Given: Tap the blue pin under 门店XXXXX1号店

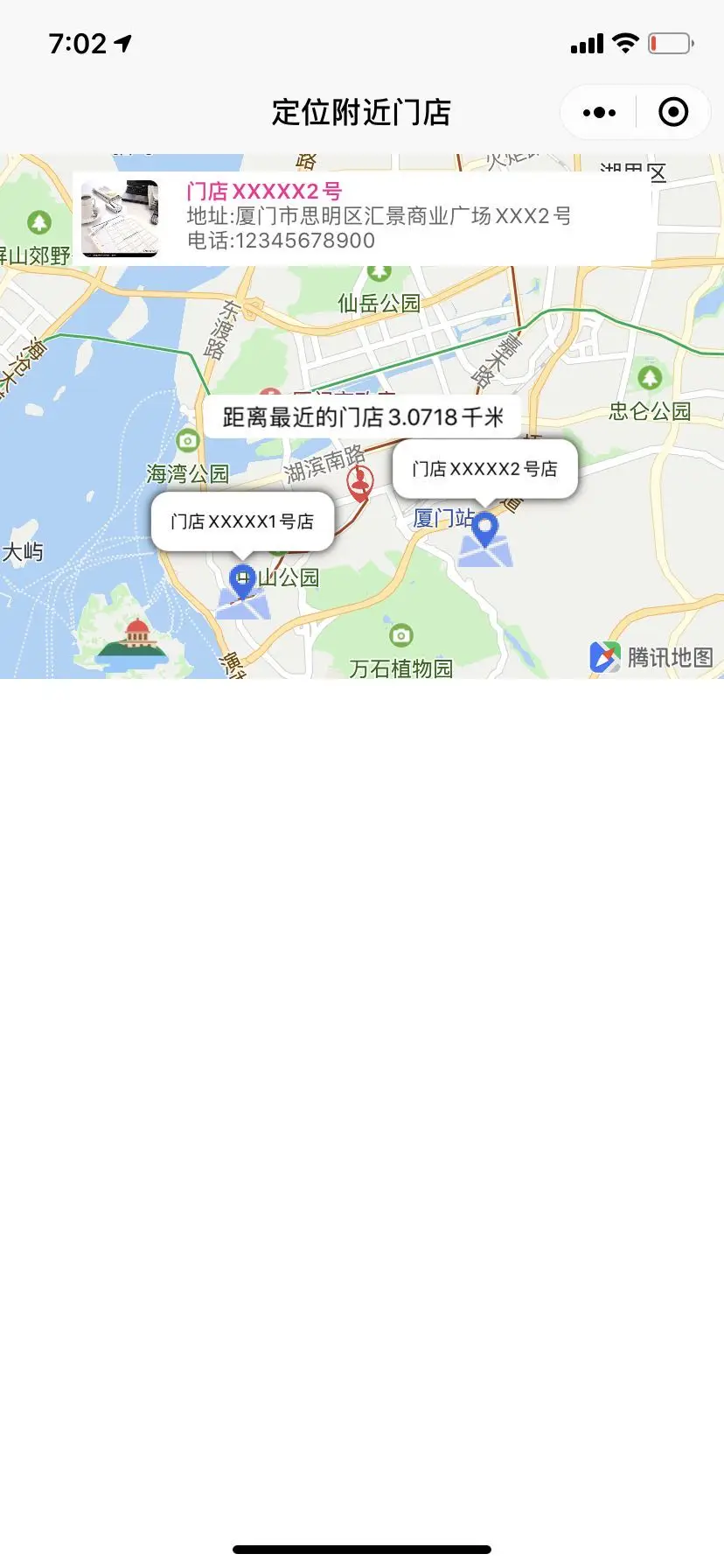Looking at the screenshot, I should 242,581.
